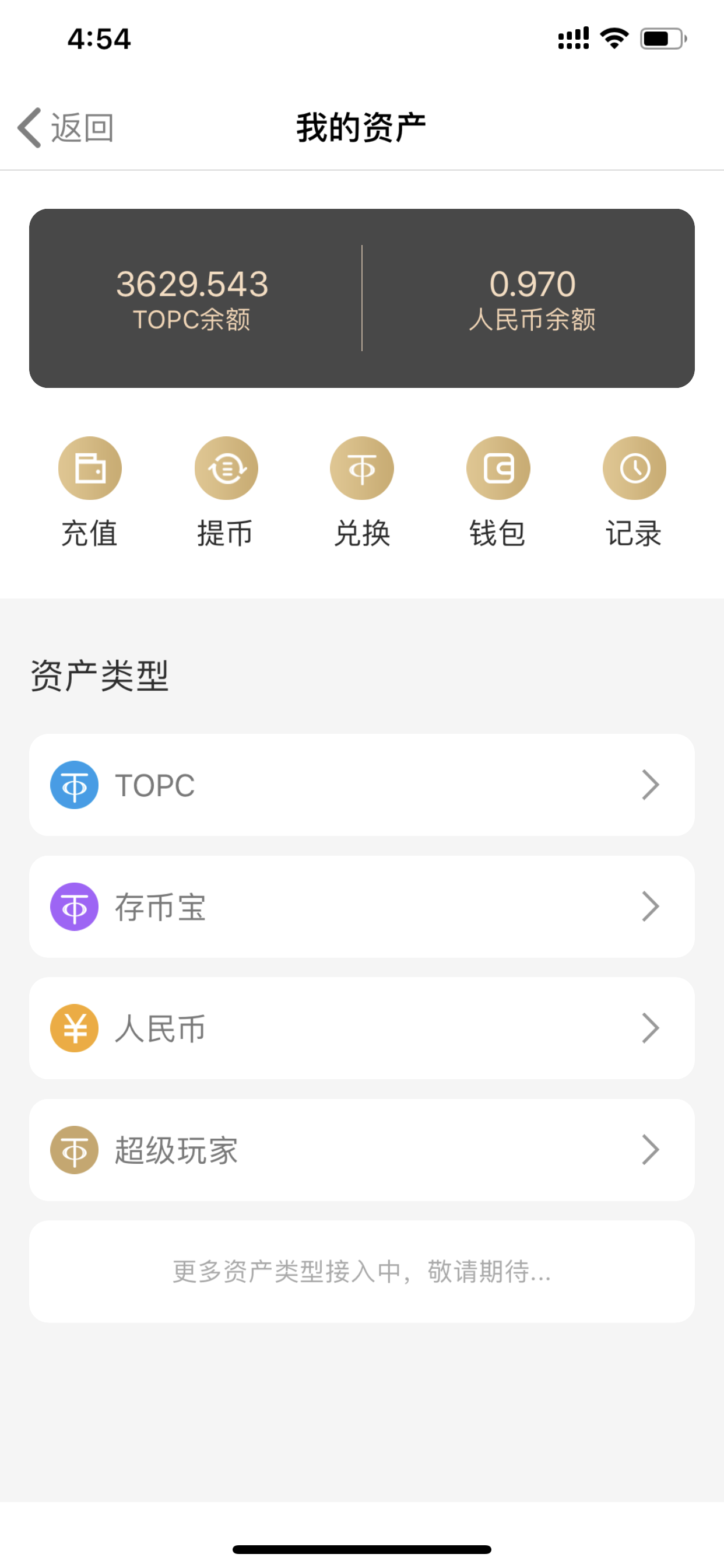Open the TOPC asset row

[x=362, y=785]
